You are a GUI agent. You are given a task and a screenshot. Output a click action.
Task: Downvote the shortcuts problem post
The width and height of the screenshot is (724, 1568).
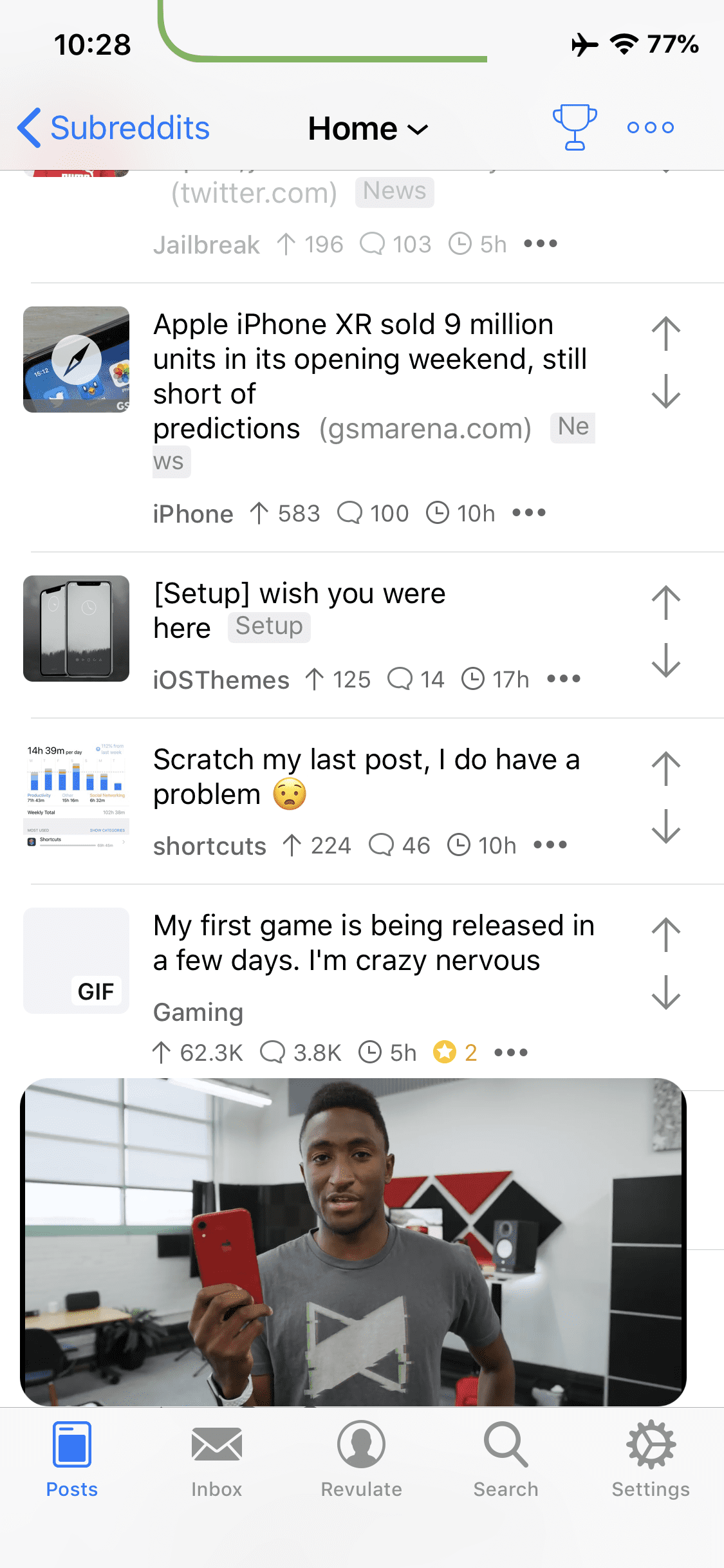(x=665, y=826)
